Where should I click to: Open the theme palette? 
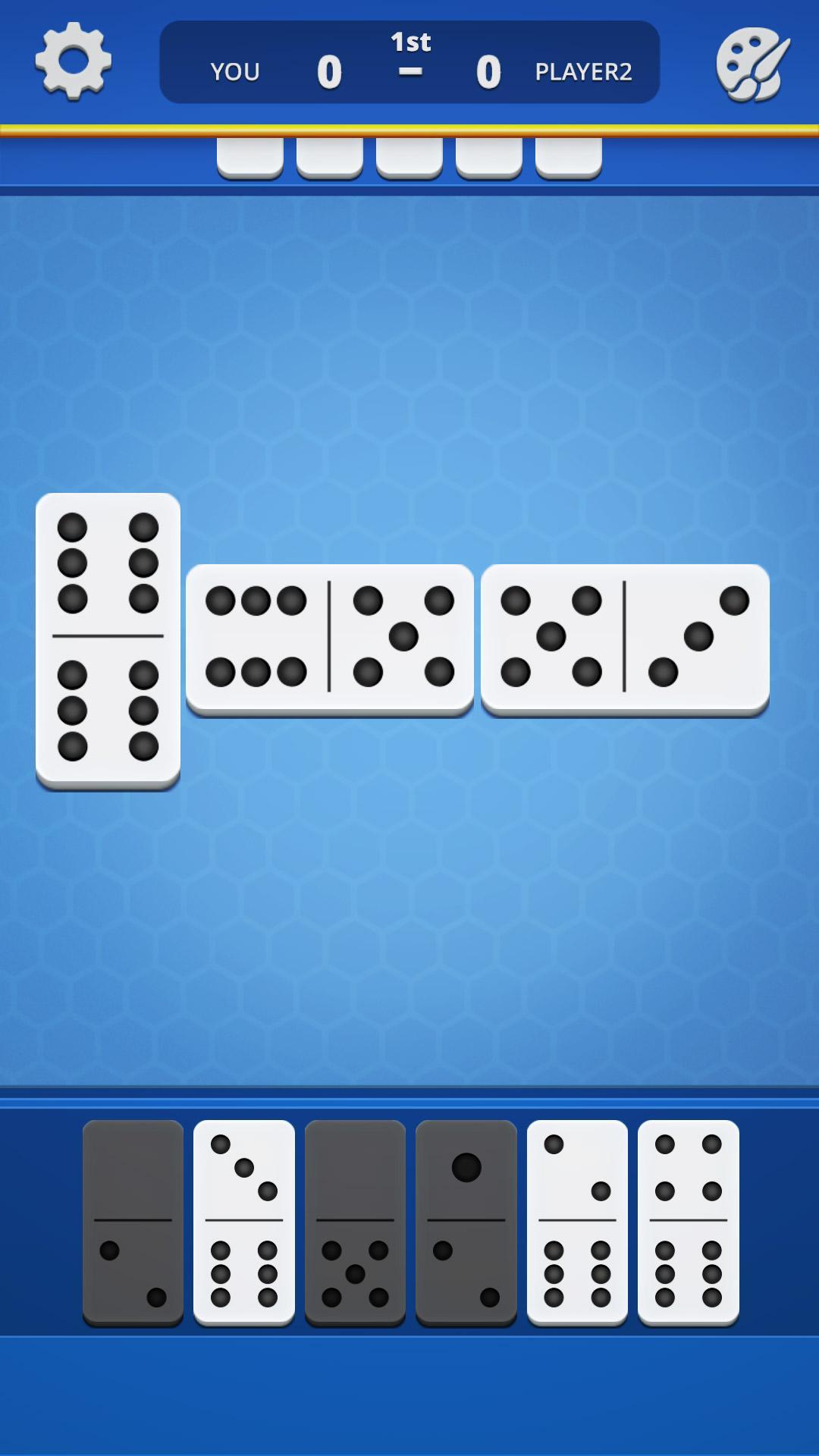pyautogui.click(x=752, y=64)
